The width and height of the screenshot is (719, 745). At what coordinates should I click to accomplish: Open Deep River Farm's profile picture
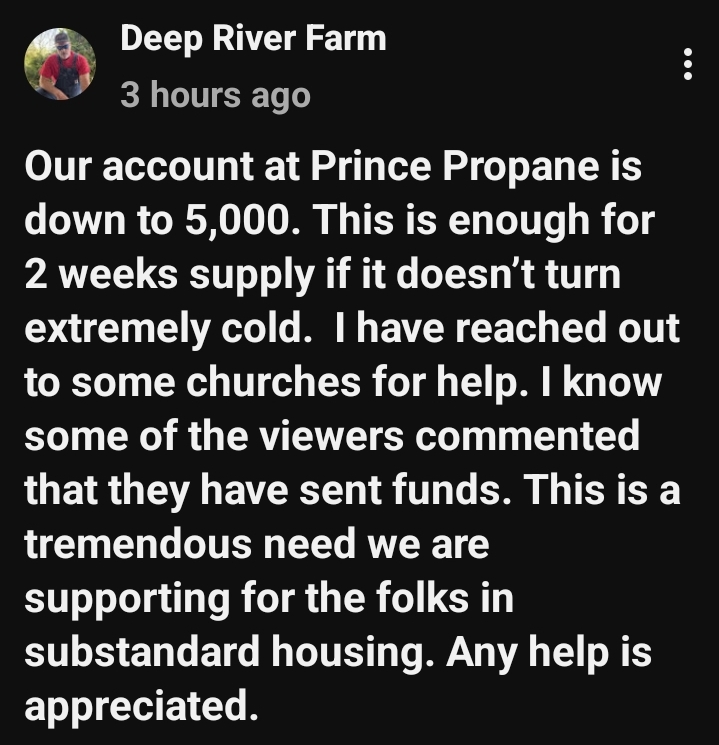pyautogui.click(x=59, y=63)
